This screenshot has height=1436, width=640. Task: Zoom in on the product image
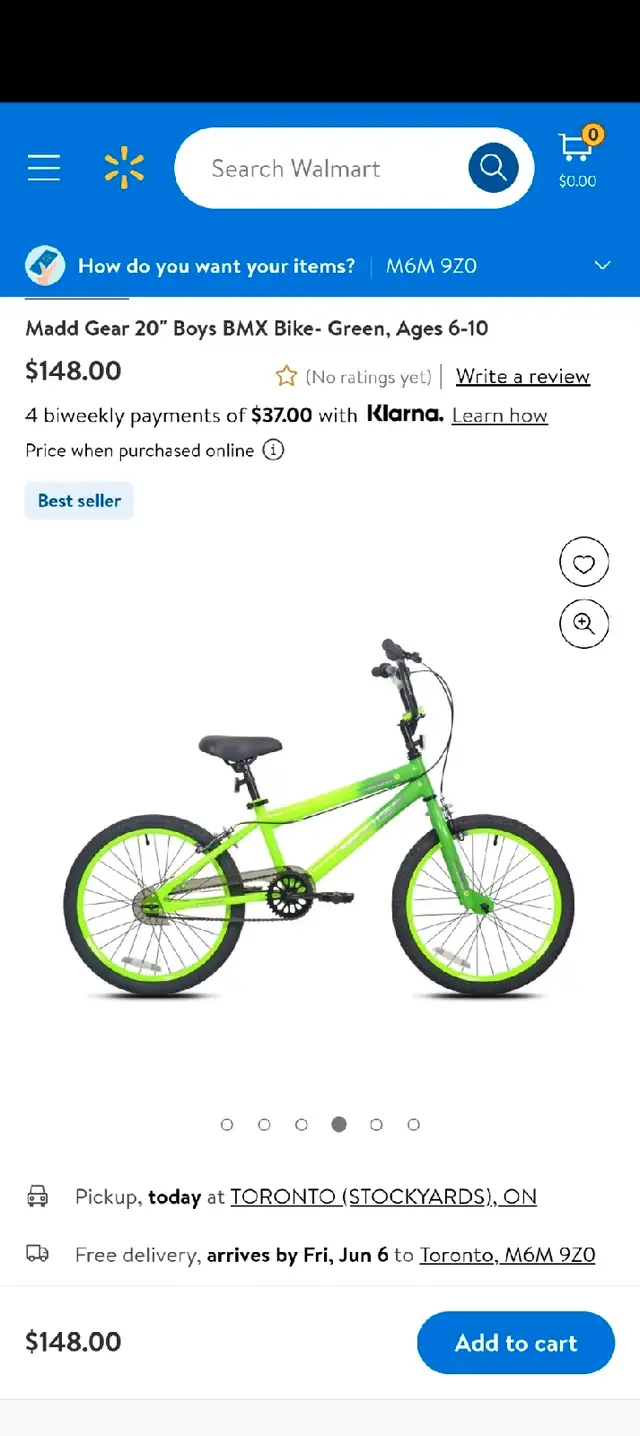point(584,624)
